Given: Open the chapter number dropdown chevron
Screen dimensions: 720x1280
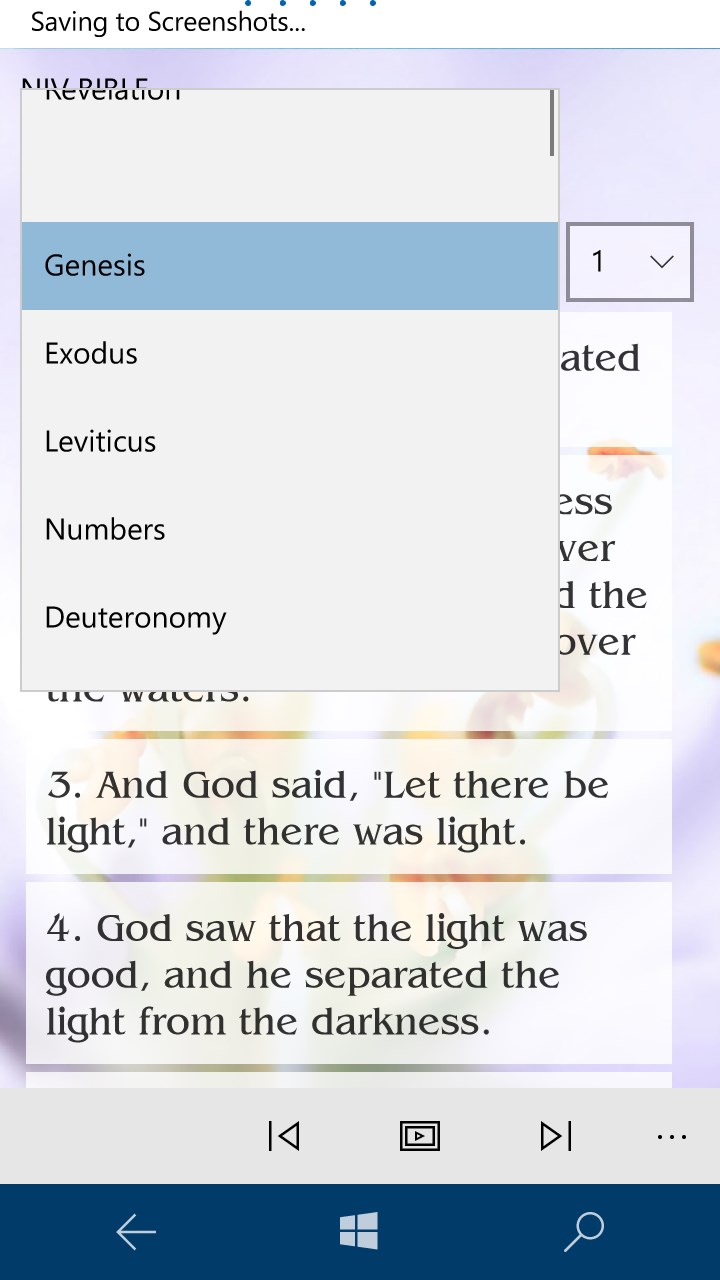Looking at the screenshot, I should (x=660, y=261).
